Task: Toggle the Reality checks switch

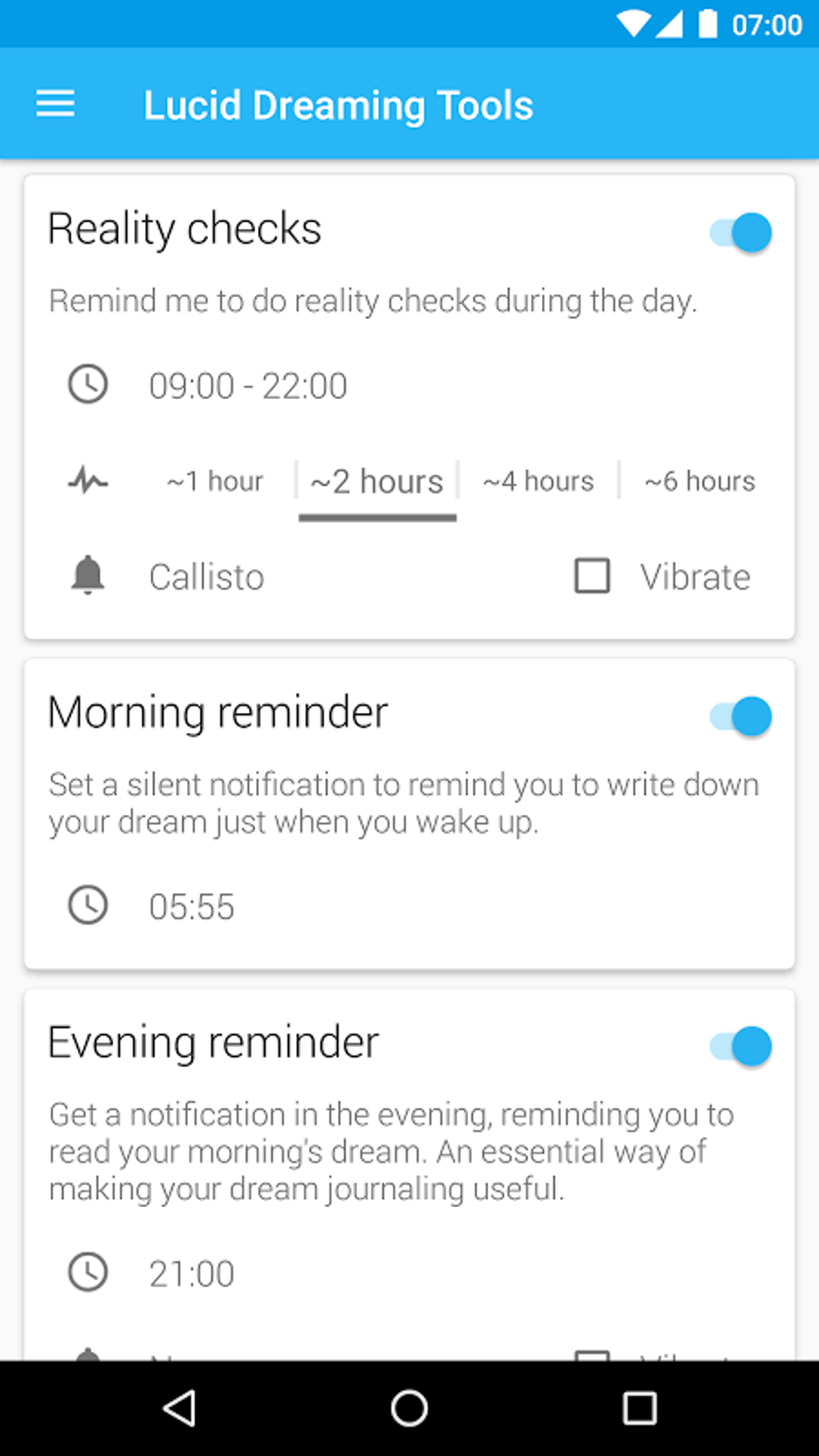Action: click(x=740, y=233)
